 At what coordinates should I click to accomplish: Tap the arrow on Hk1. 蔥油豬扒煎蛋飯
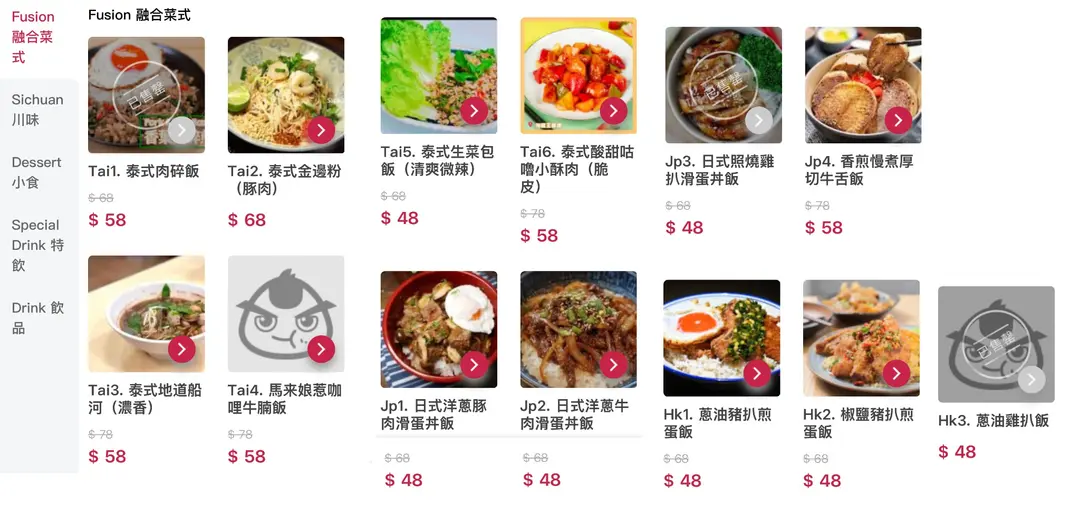tap(757, 373)
